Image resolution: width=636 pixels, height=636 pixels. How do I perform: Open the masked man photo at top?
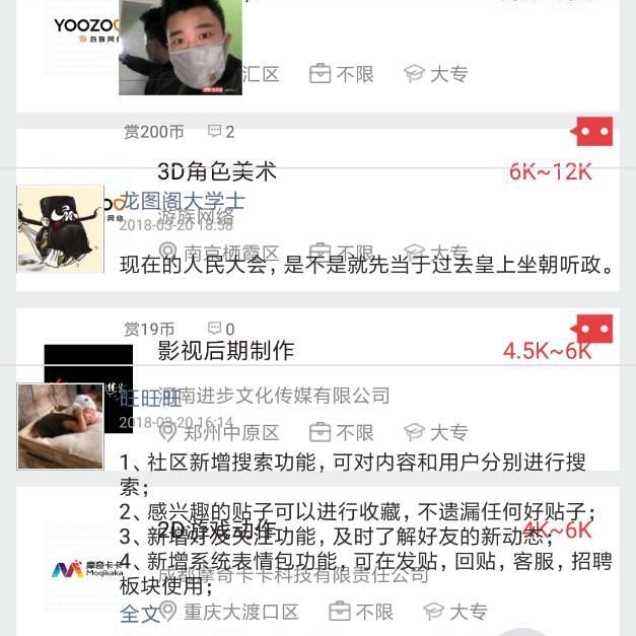[180, 47]
